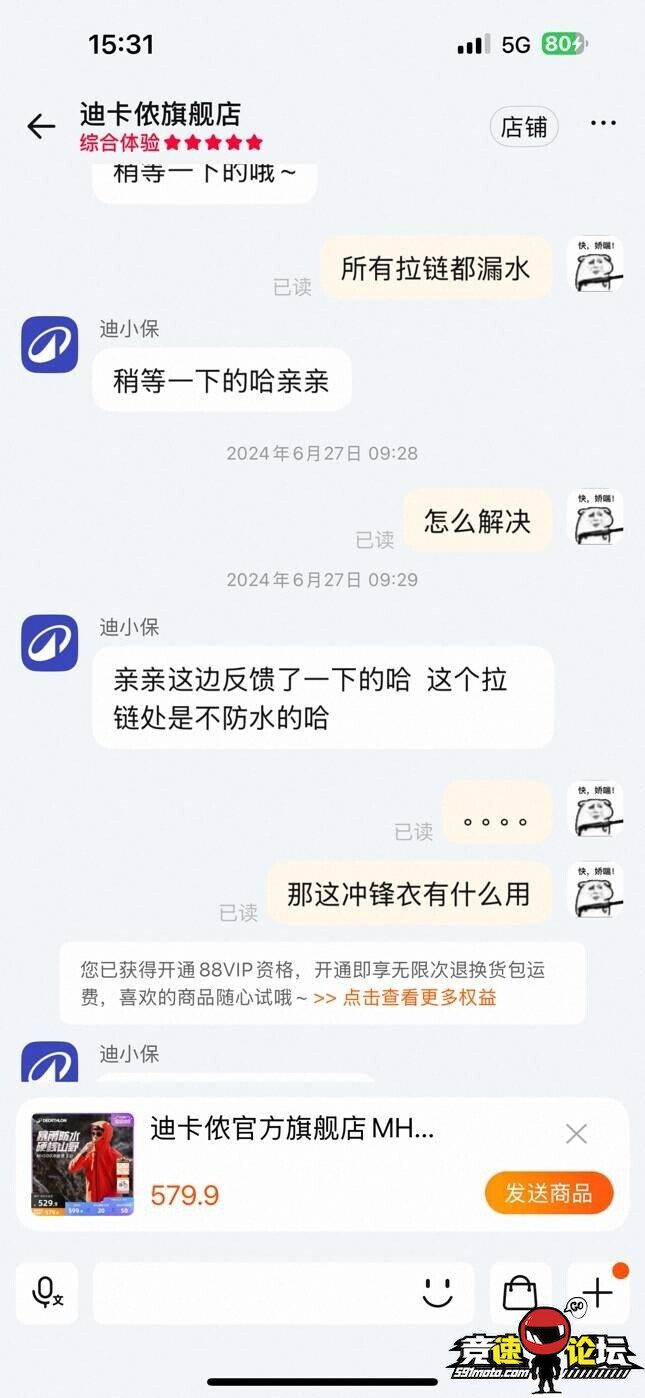Open 迪小保 avatar beside 稍等一下的哈亲亲
Screen dimensions: 645x1398
click(x=50, y=345)
